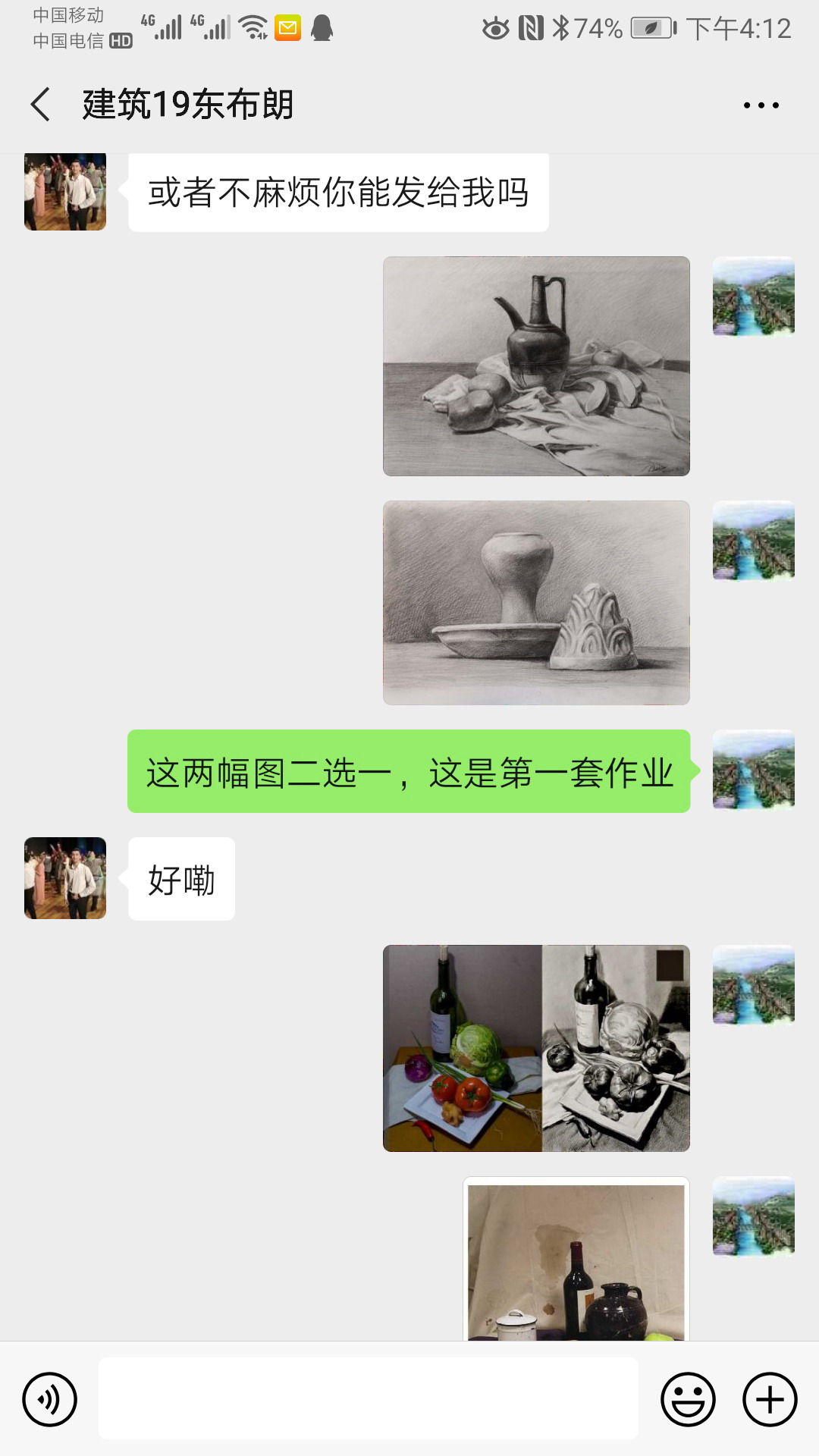
Task: Open the wine bottle and dark jar photo
Action: (x=576, y=1260)
